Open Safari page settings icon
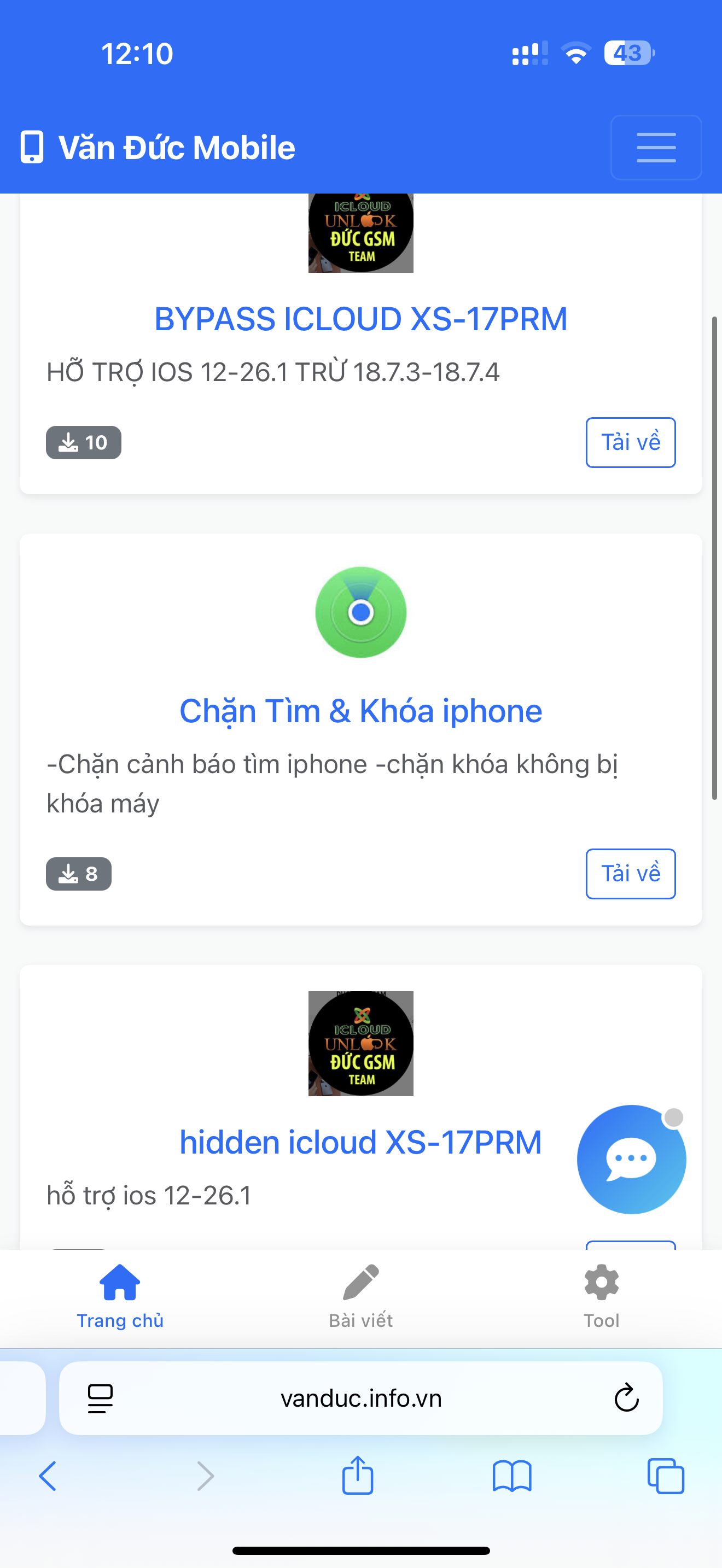 coord(101,1397)
